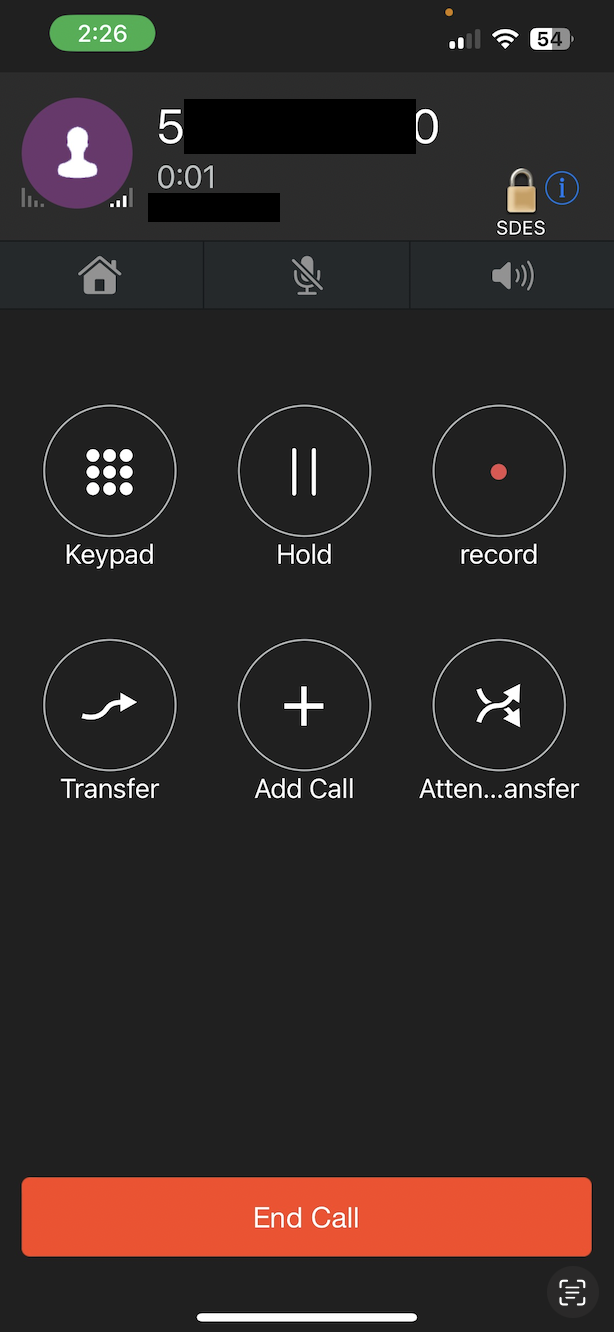Tap the SDES lock icon
614x1332 pixels.
[520, 191]
